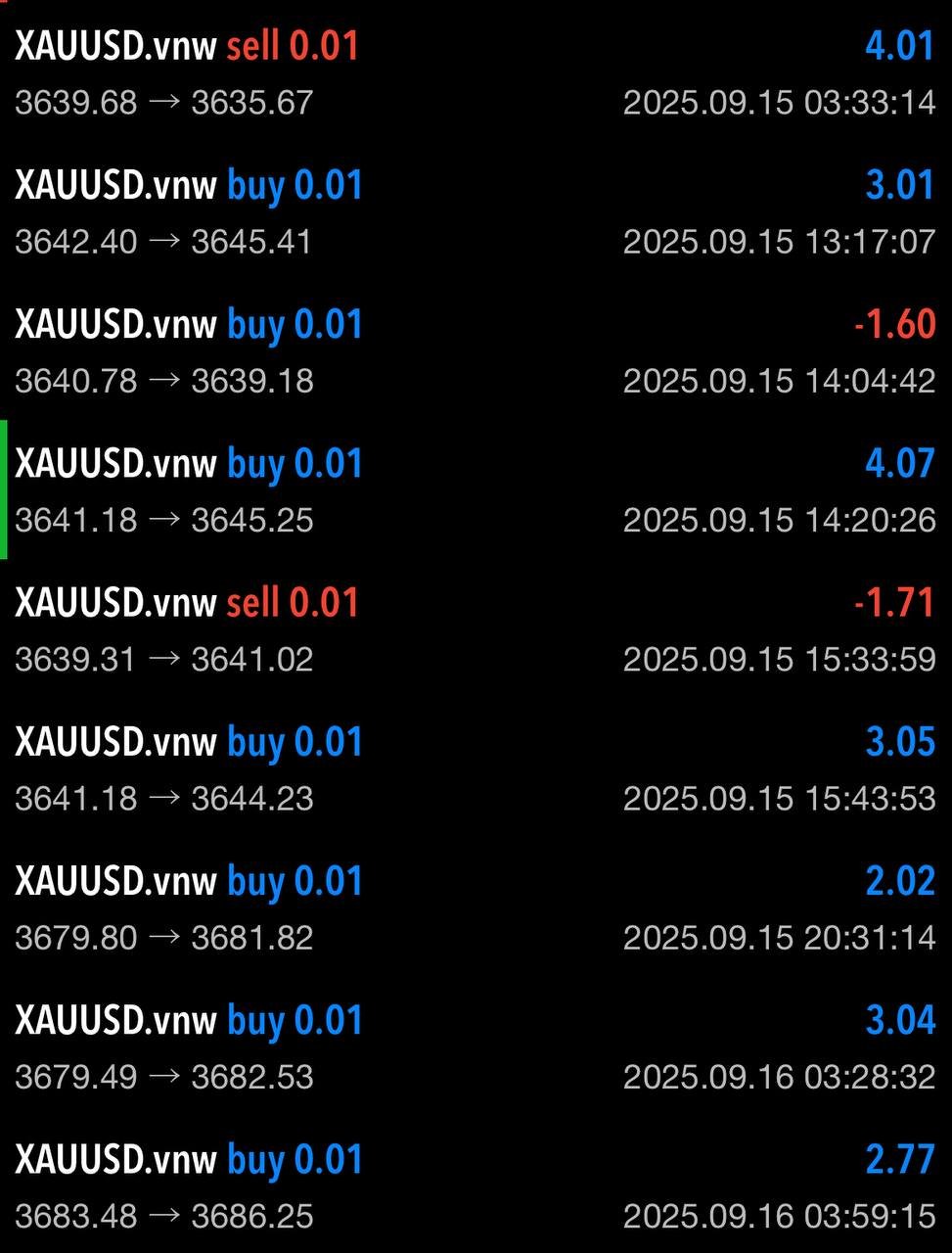Image resolution: width=952 pixels, height=1253 pixels.
Task: Expand the trade closed at 15:43:53
Action: point(476,768)
